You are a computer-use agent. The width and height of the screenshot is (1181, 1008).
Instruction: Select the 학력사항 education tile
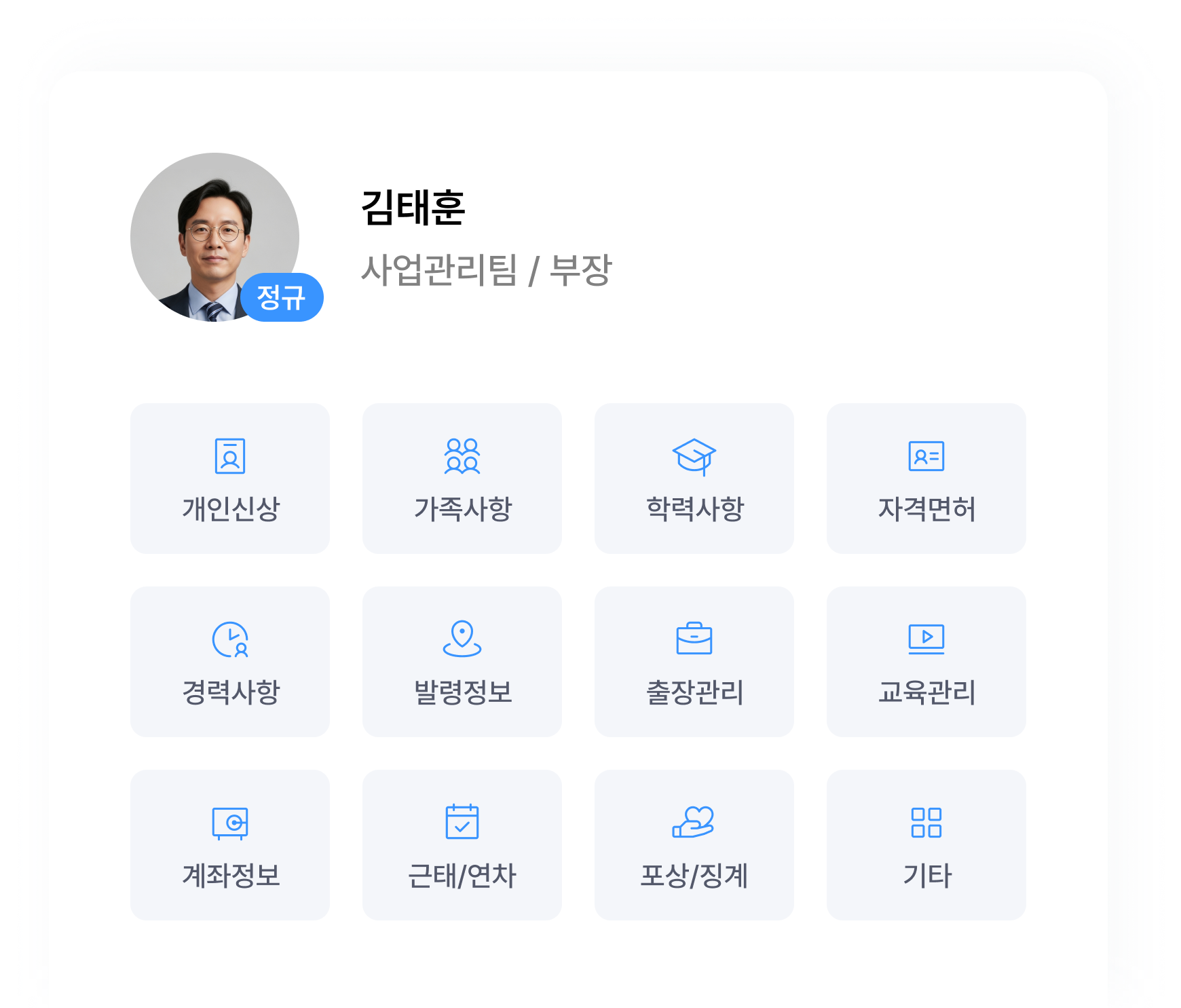(694, 479)
